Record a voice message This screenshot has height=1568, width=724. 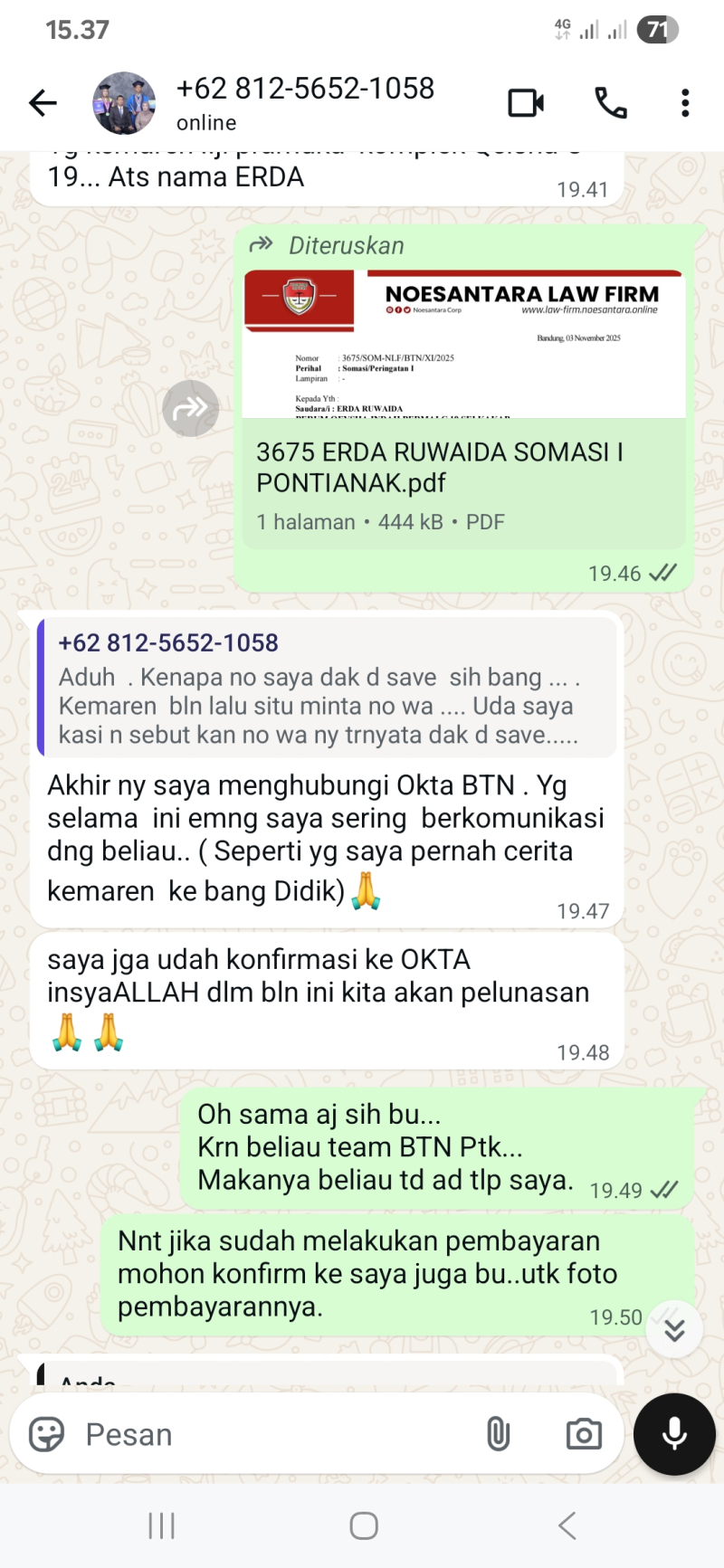[x=674, y=1434]
